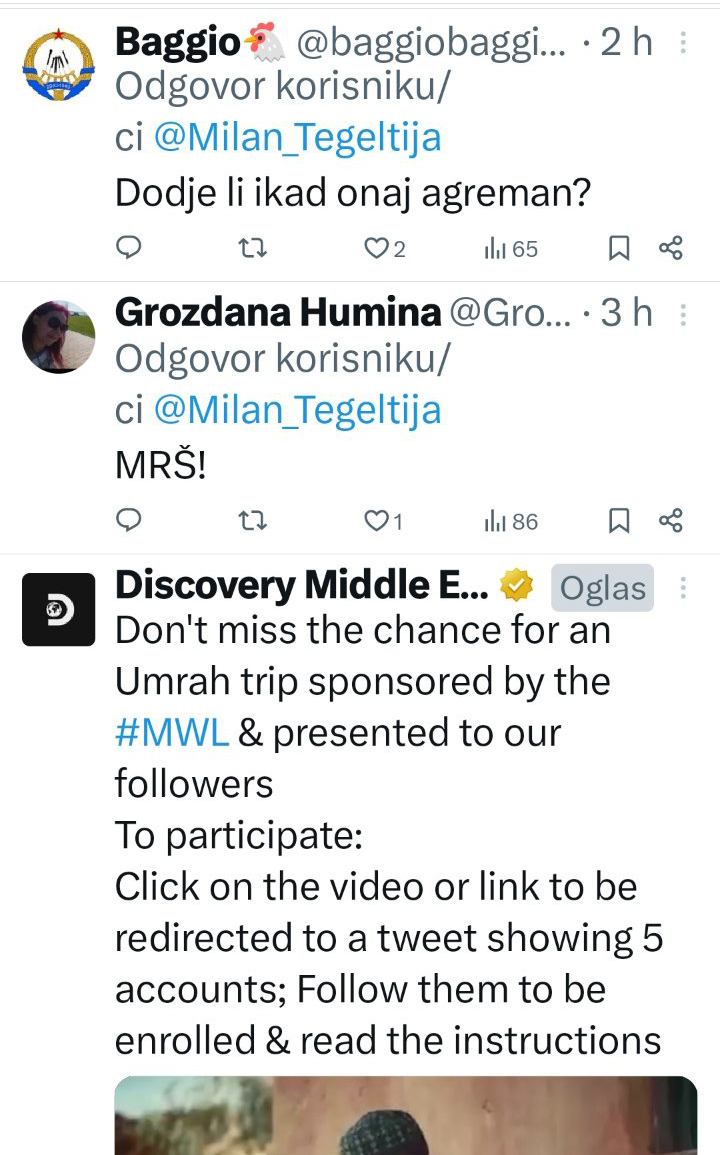View Grozdana Humina's profile avatar
The width and height of the screenshot is (720, 1155).
[x=58, y=337]
